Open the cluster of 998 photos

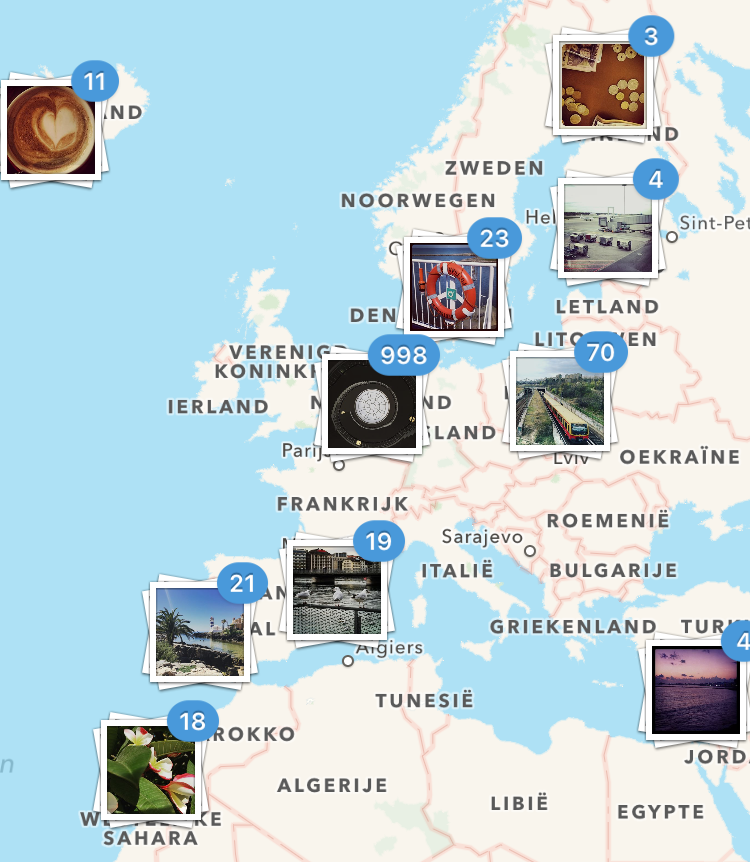coord(373,403)
